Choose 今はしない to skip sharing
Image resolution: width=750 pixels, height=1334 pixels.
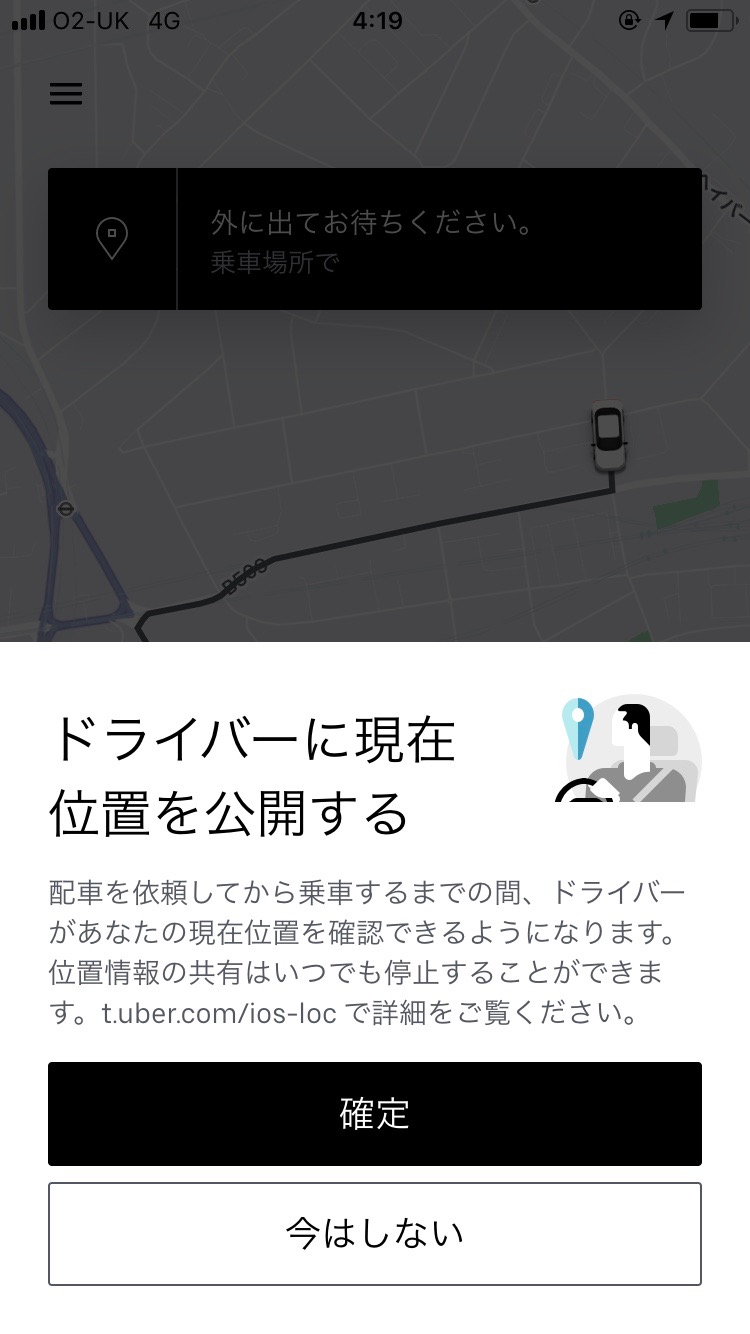(375, 1233)
